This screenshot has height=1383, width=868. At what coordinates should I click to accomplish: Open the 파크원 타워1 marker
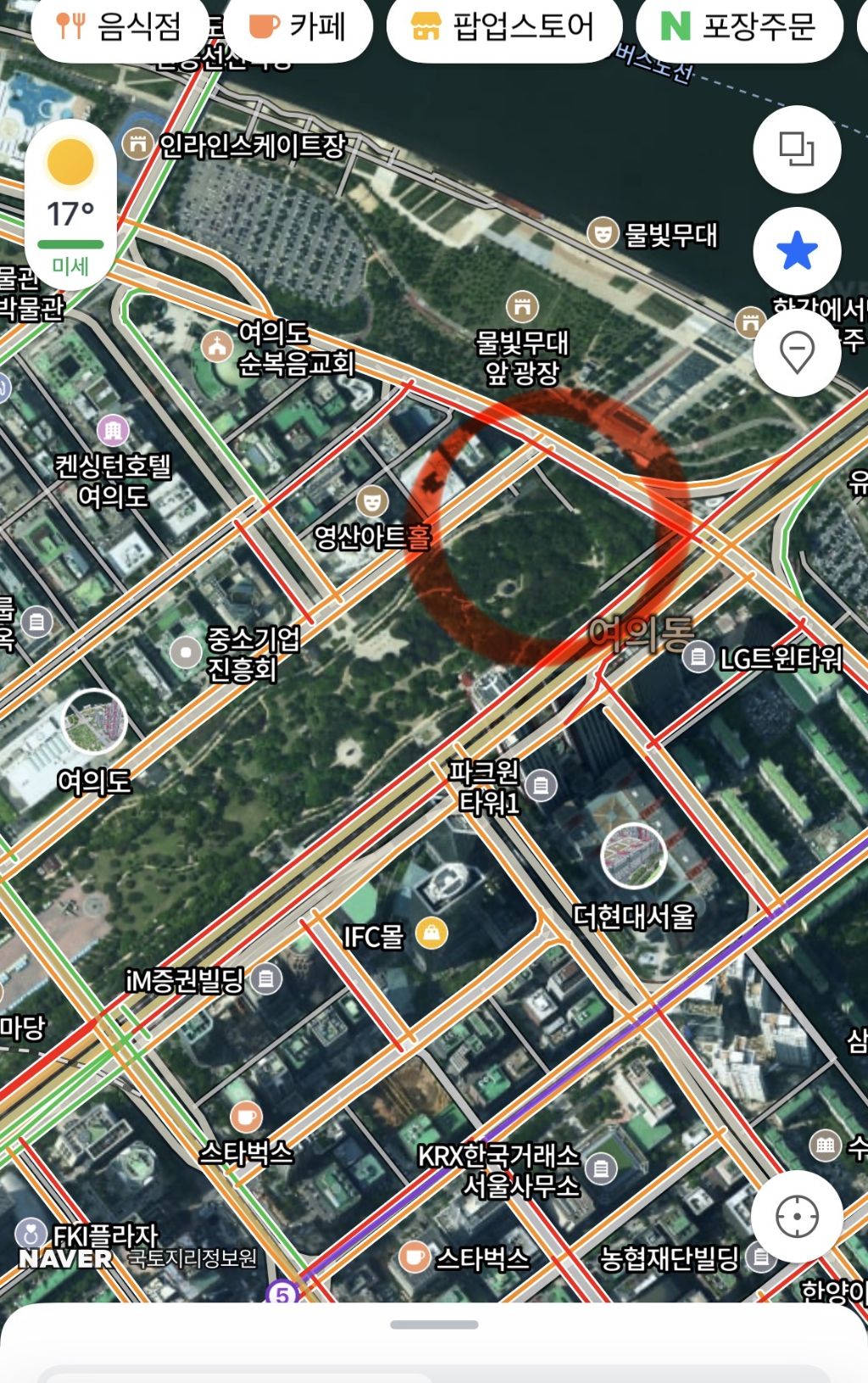tap(542, 785)
